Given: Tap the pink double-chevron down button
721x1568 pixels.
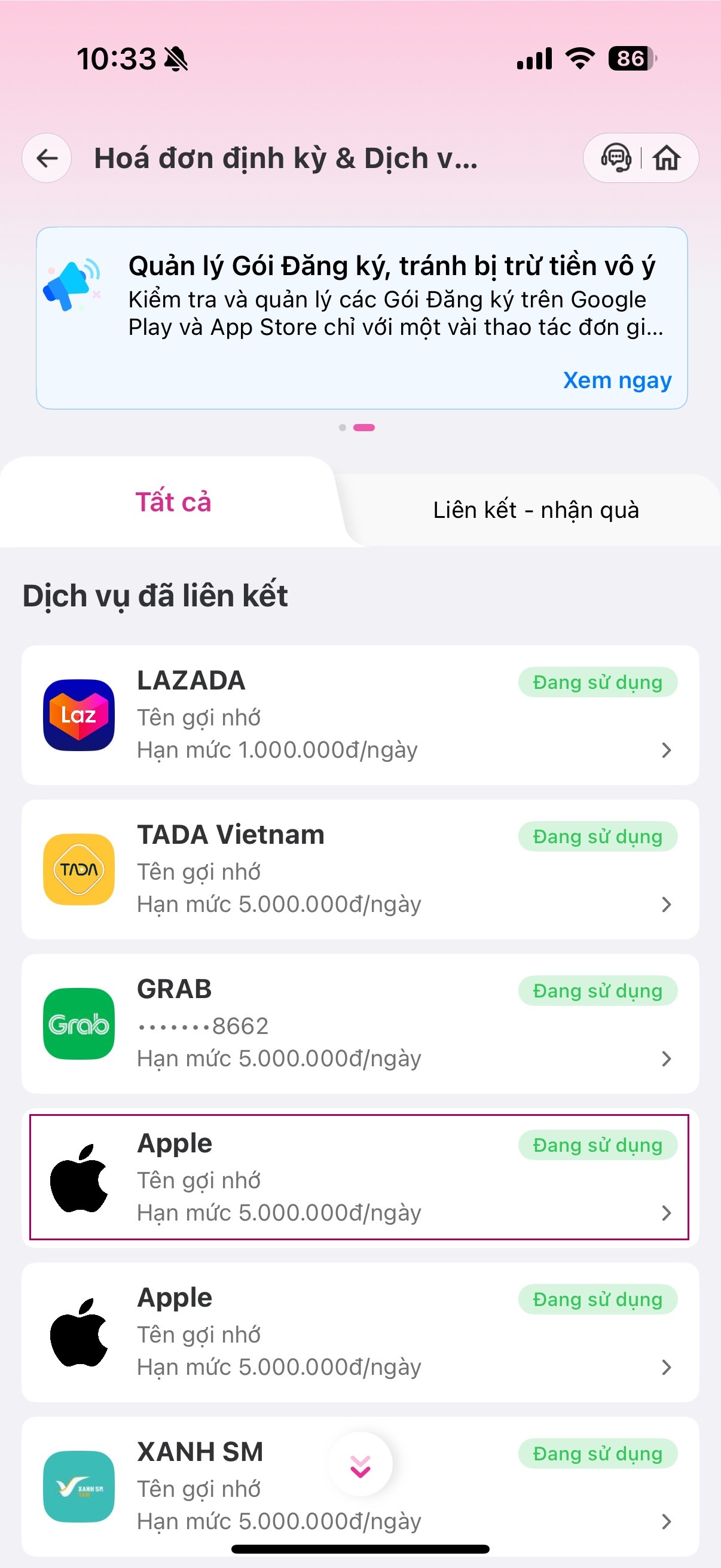Looking at the screenshot, I should [360, 1466].
